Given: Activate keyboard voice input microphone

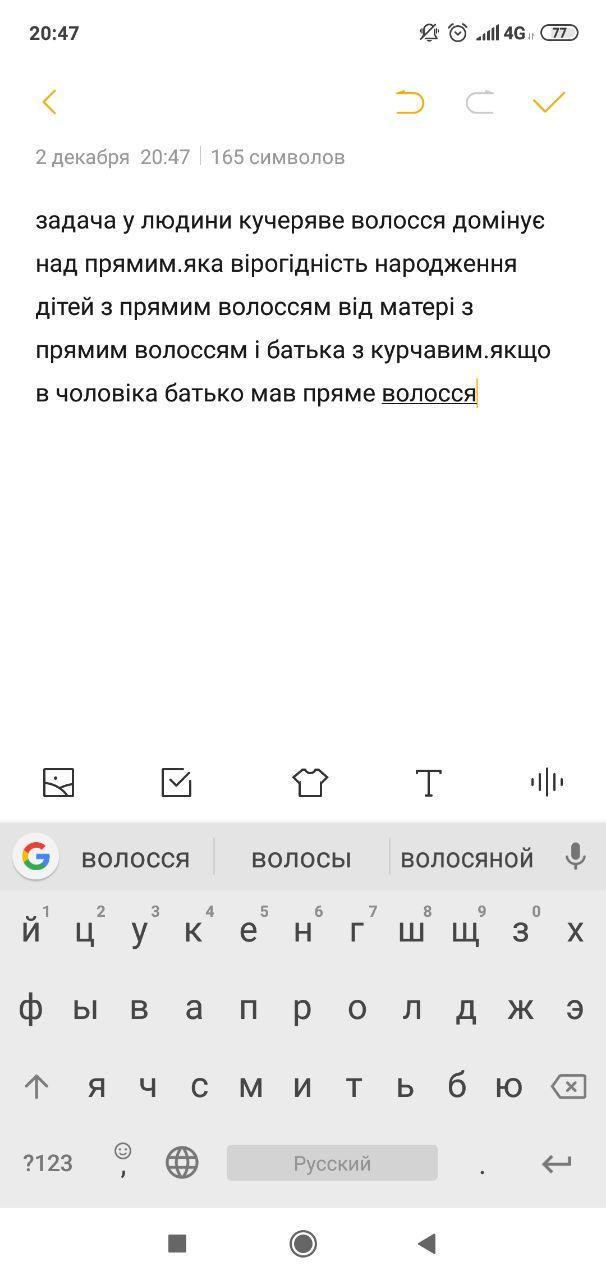Looking at the screenshot, I should [575, 856].
